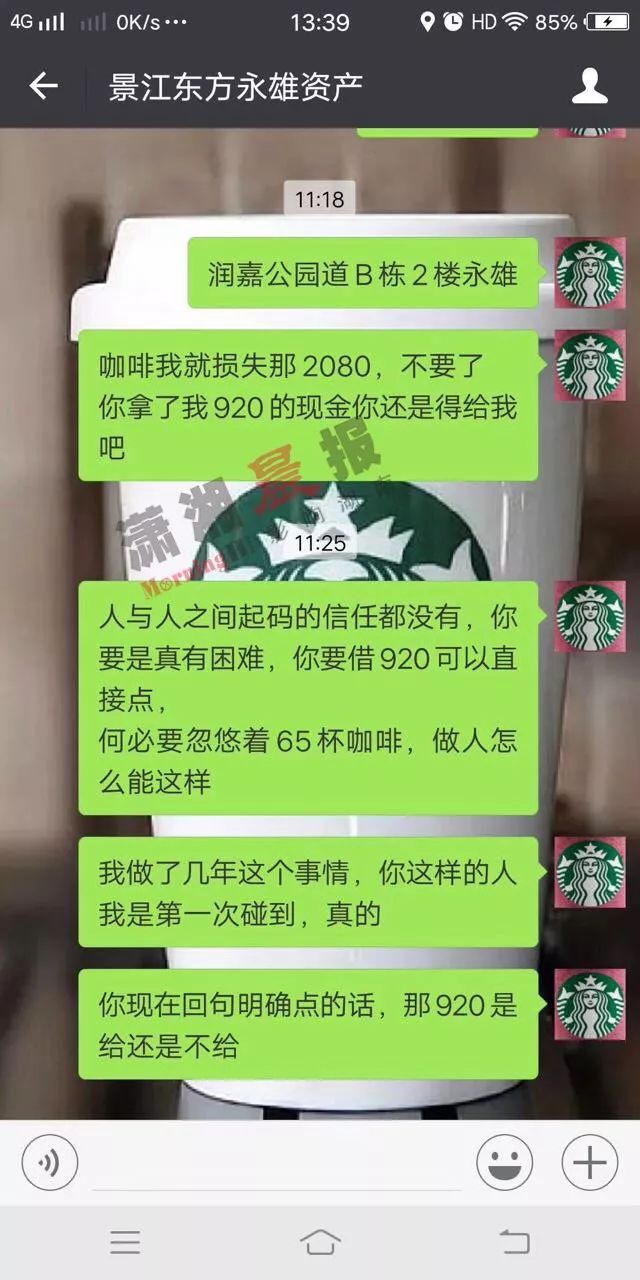This screenshot has height=1280, width=640.
Task: Tap the system home button
Action: [320, 1242]
